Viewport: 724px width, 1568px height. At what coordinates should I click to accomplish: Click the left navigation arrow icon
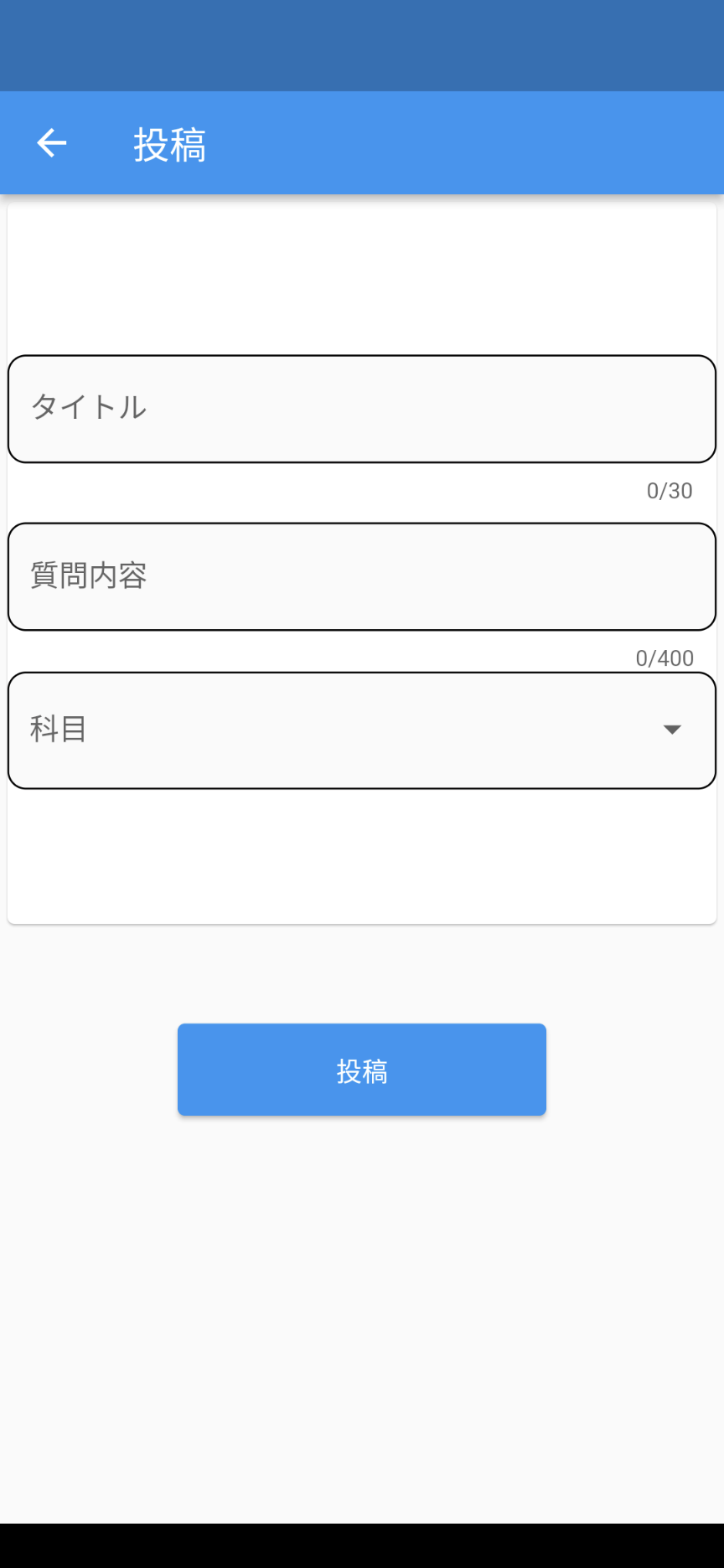click(x=51, y=142)
